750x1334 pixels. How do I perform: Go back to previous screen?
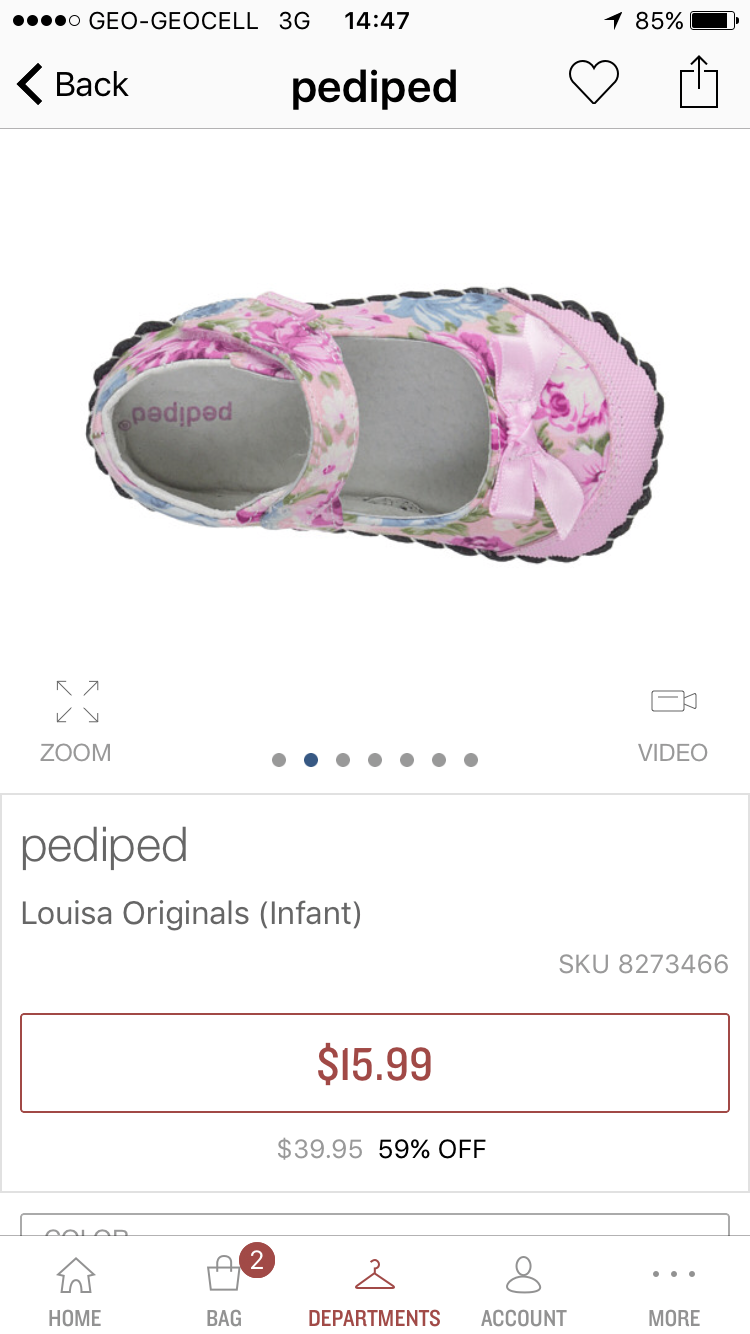[x=72, y=85]
